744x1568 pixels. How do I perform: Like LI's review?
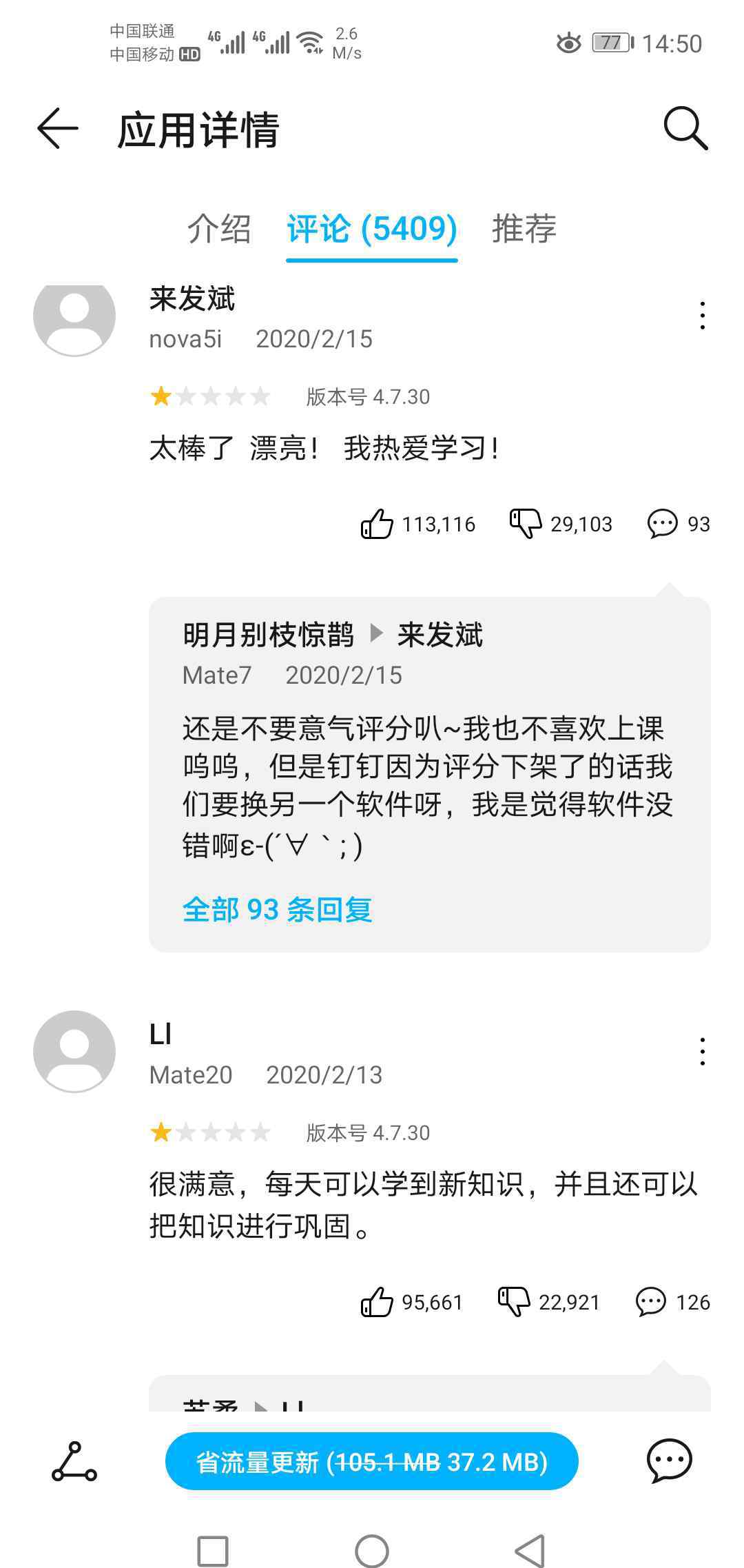pos(377,1302)
